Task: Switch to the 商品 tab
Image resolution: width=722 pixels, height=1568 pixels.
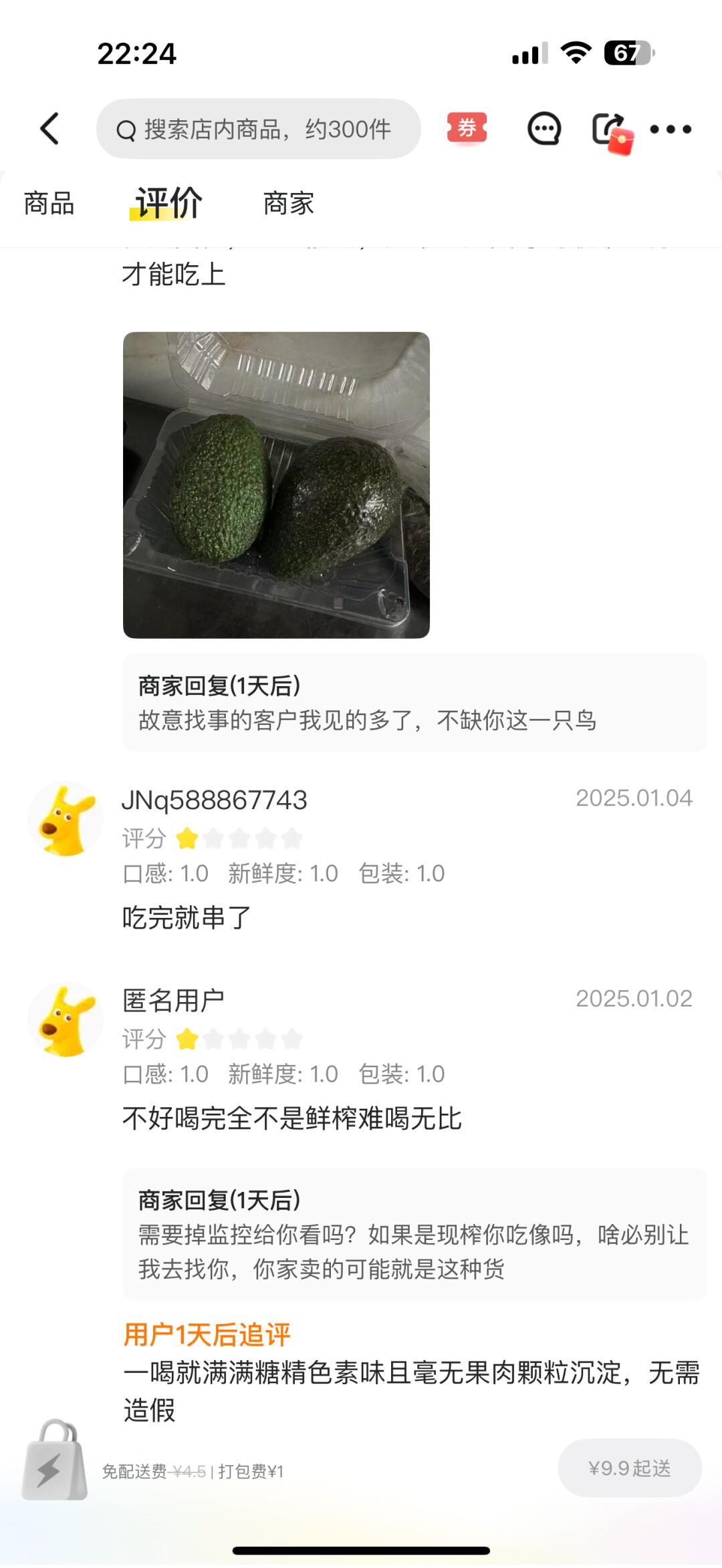Action: pos(49,203)
